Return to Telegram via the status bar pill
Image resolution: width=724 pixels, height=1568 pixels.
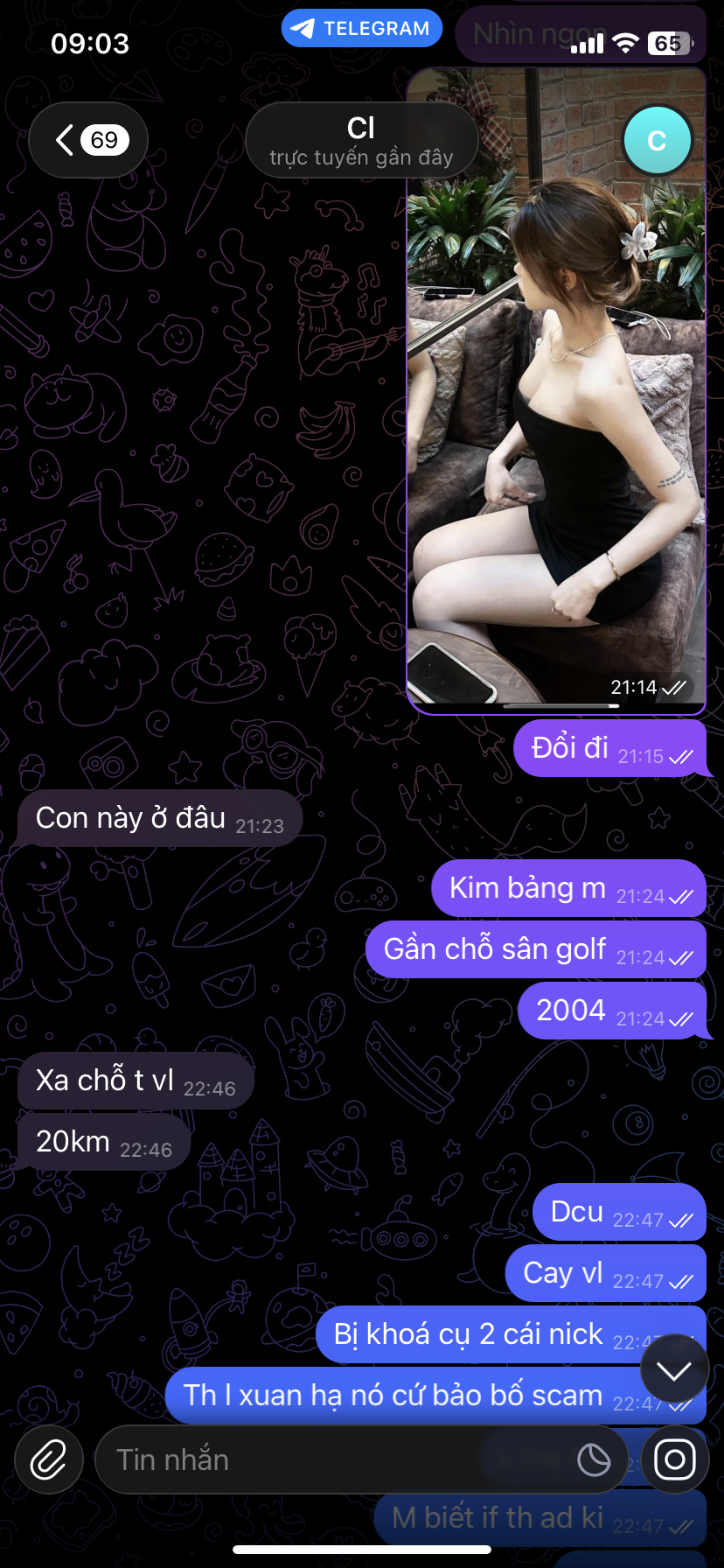[361, 28]
